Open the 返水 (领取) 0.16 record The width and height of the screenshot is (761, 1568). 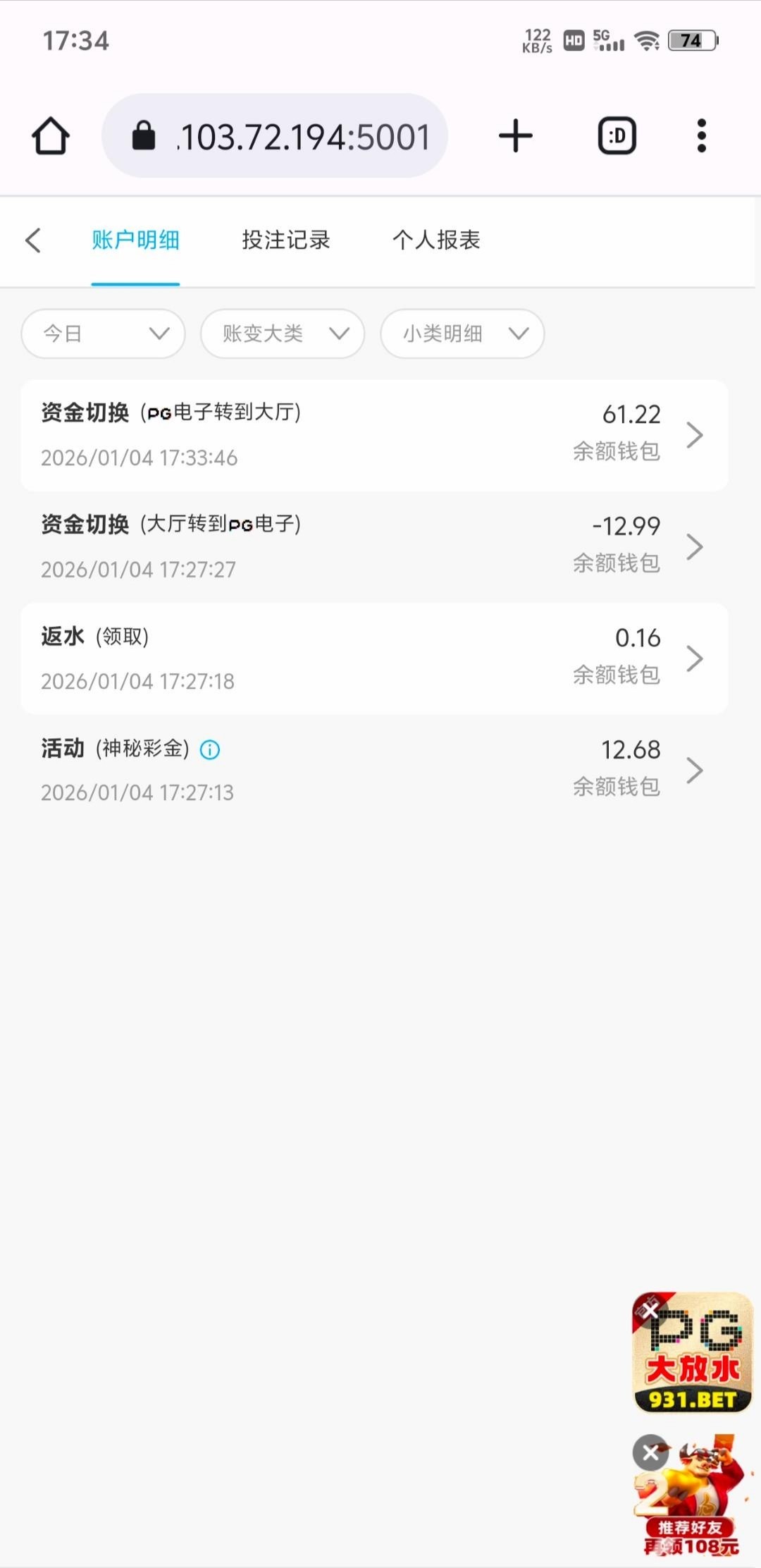[374, 659]
